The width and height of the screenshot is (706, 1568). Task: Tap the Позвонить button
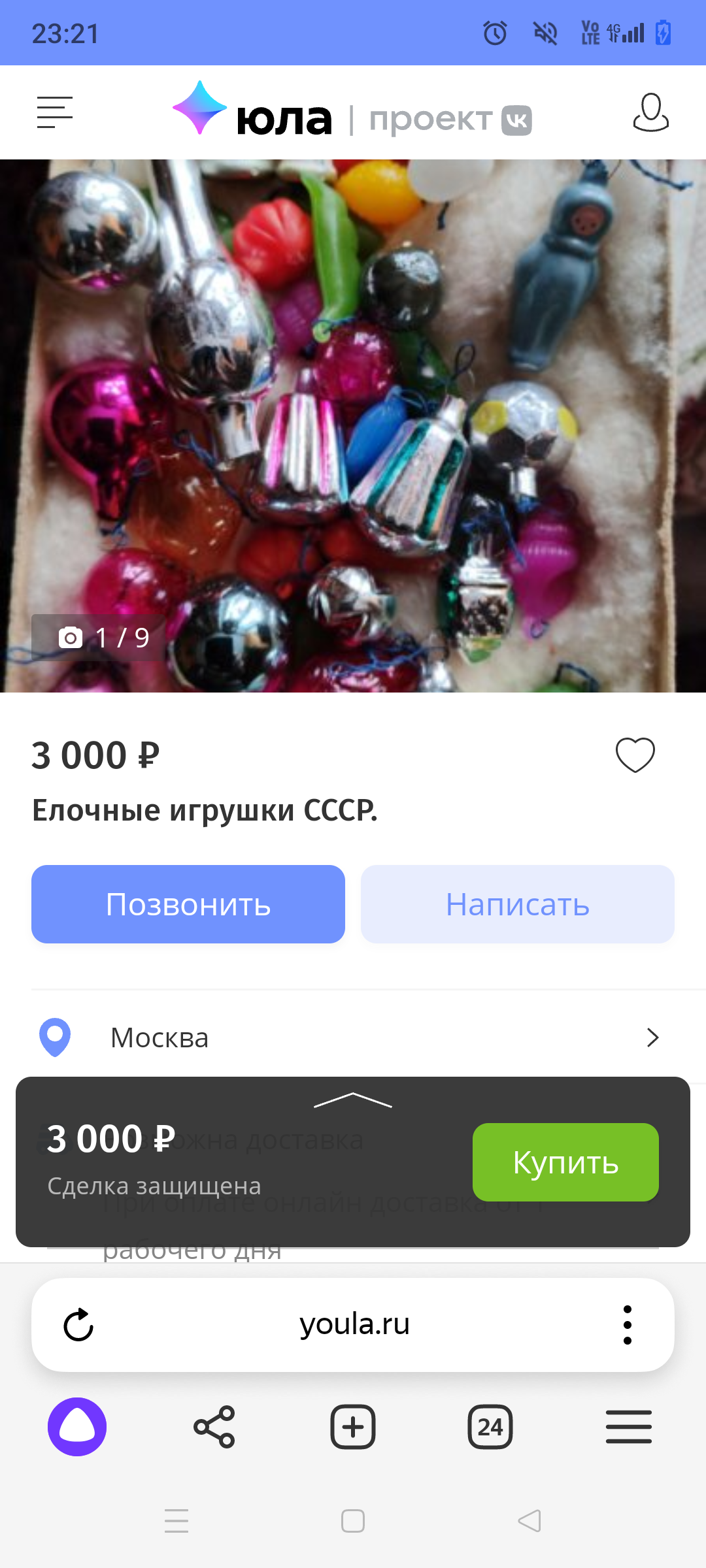(x=188, y=904)
